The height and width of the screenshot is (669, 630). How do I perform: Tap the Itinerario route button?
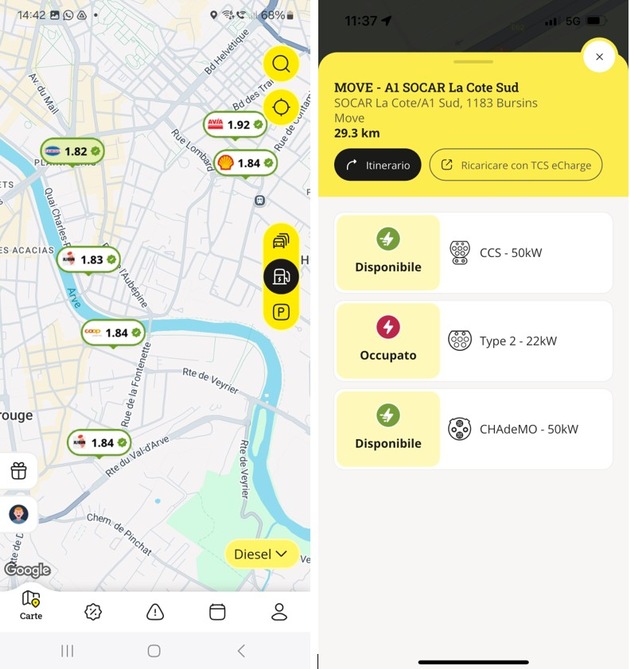click(x=377, y=165)
